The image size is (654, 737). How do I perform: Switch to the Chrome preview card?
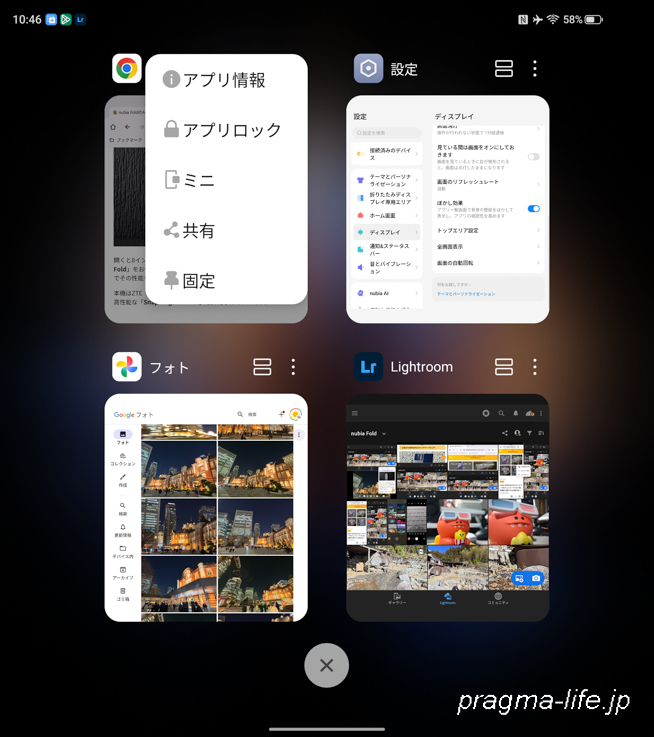(x=124, y=220)
